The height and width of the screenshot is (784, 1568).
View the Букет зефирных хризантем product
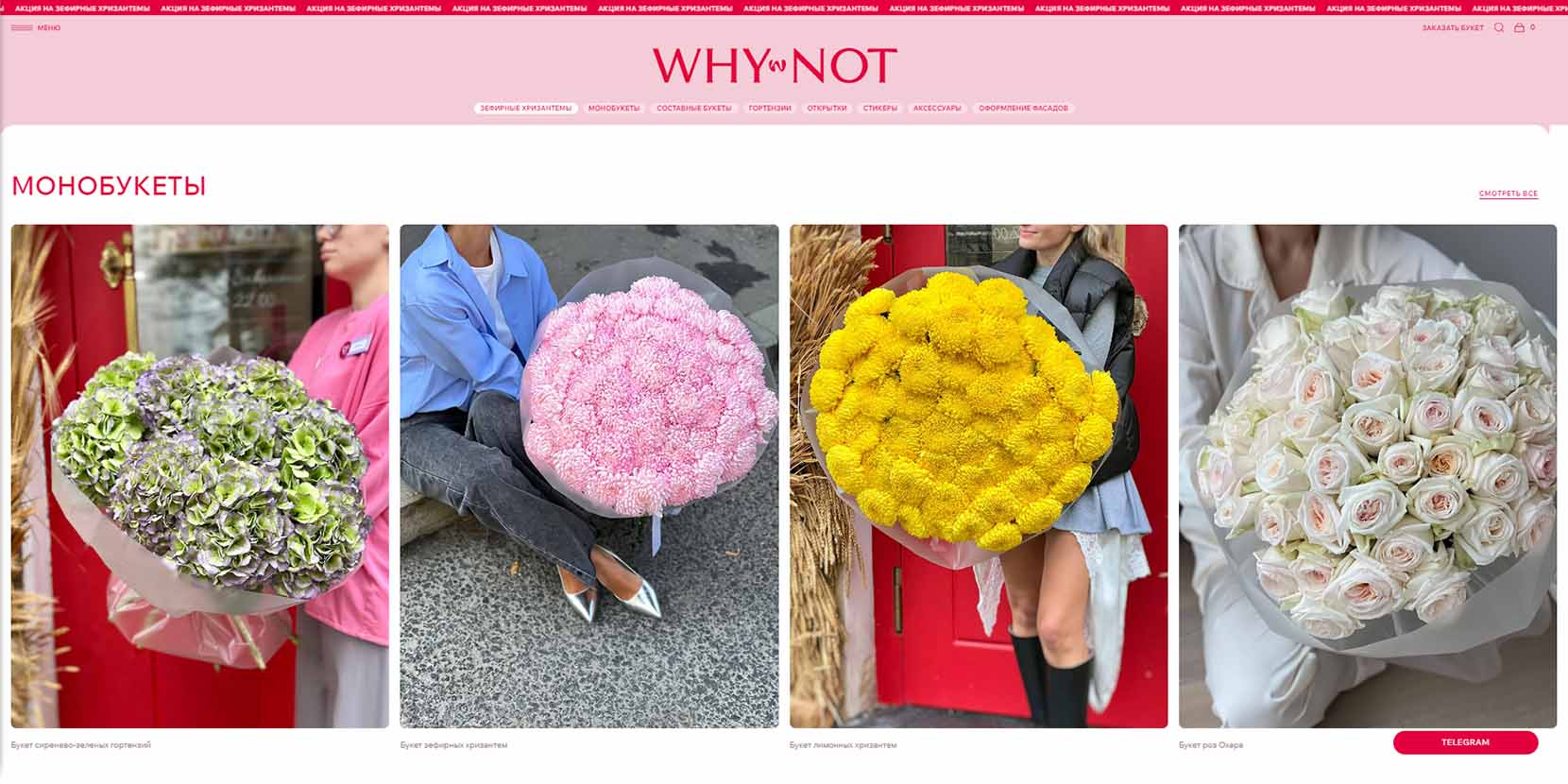click(x=589, y=476)
